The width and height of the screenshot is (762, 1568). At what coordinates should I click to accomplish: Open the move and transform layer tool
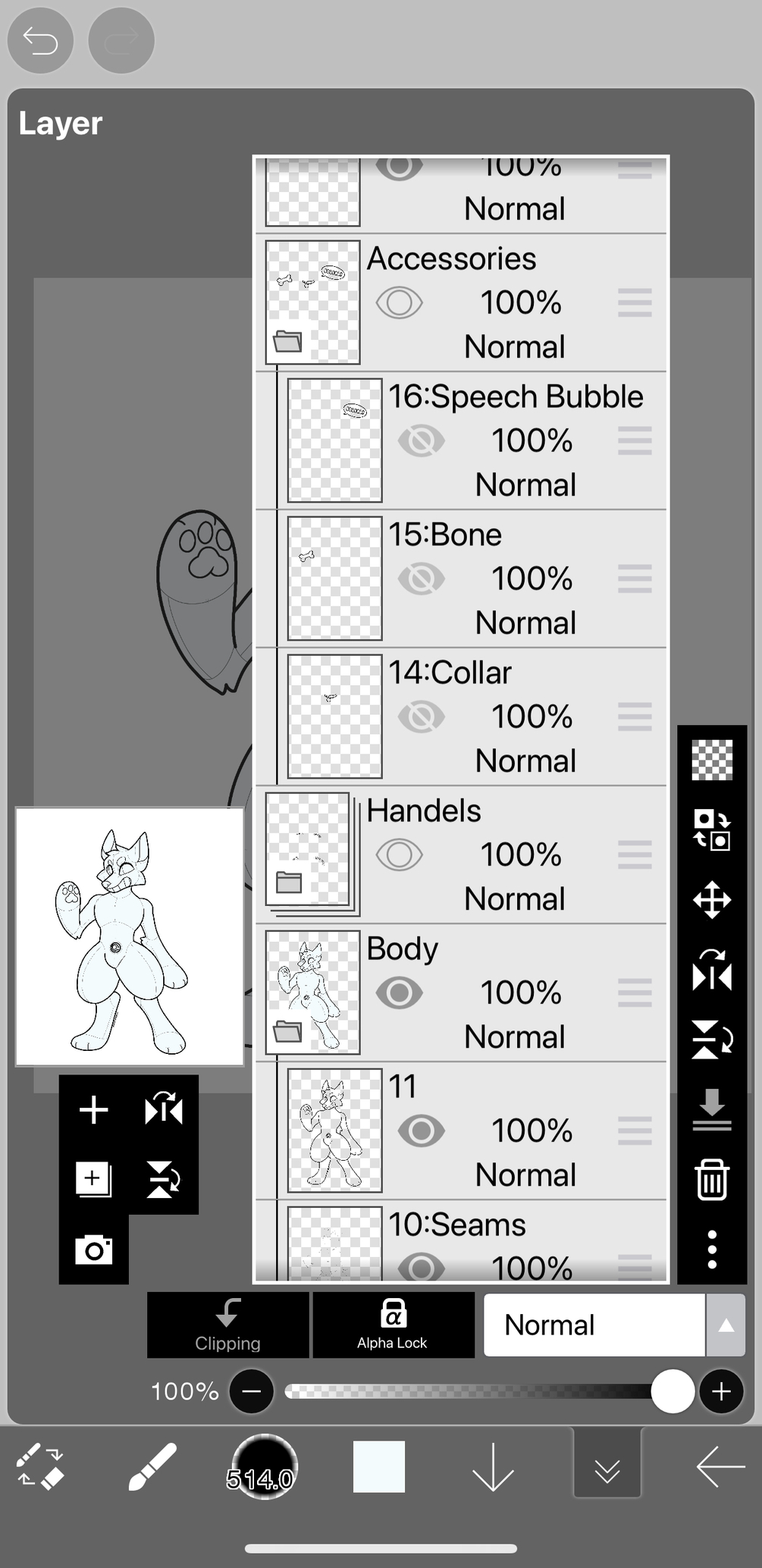[x=711, y=900]
